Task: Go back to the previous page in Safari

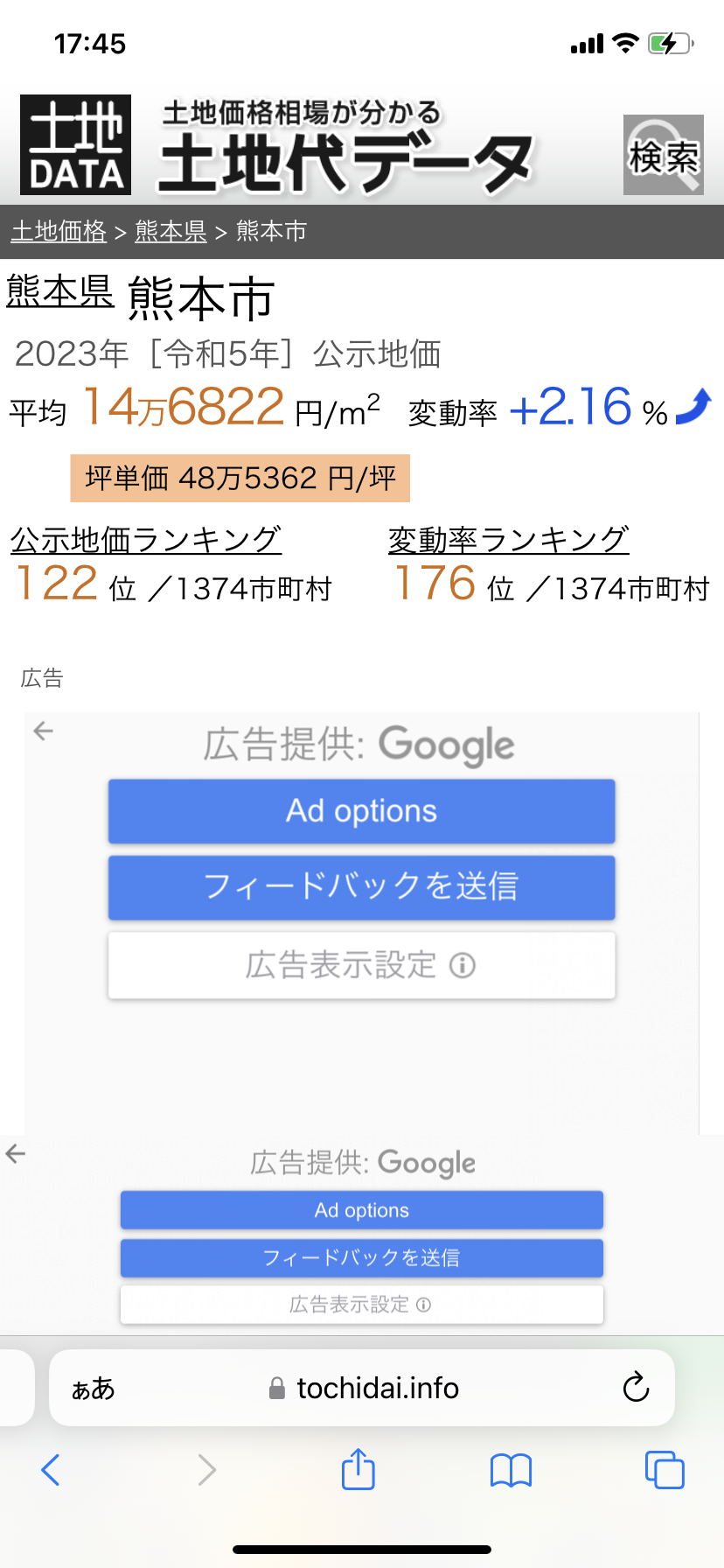Action: pyautogui.click(x=51, y=1470)
